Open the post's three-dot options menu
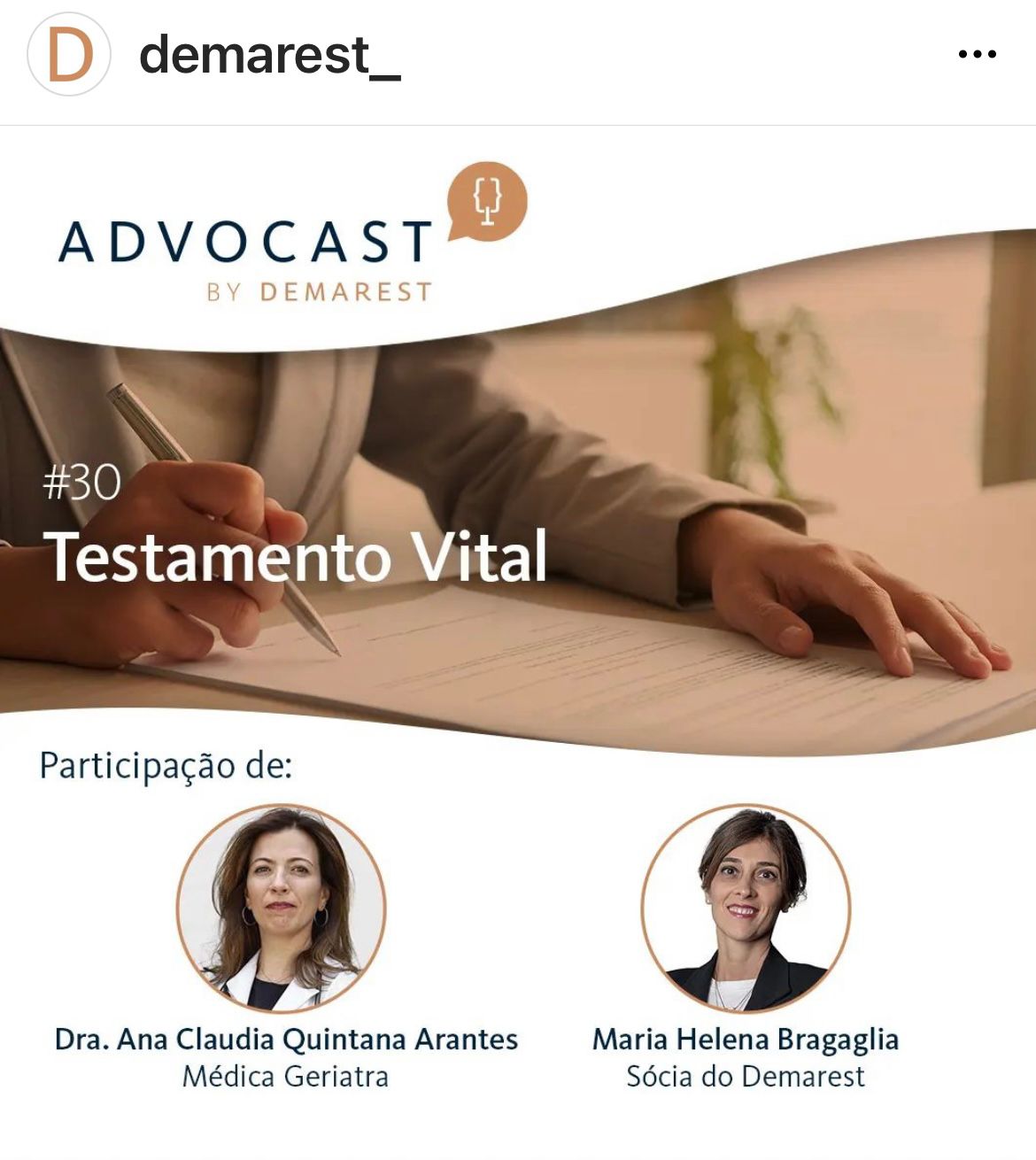 (x=977, y=55)
